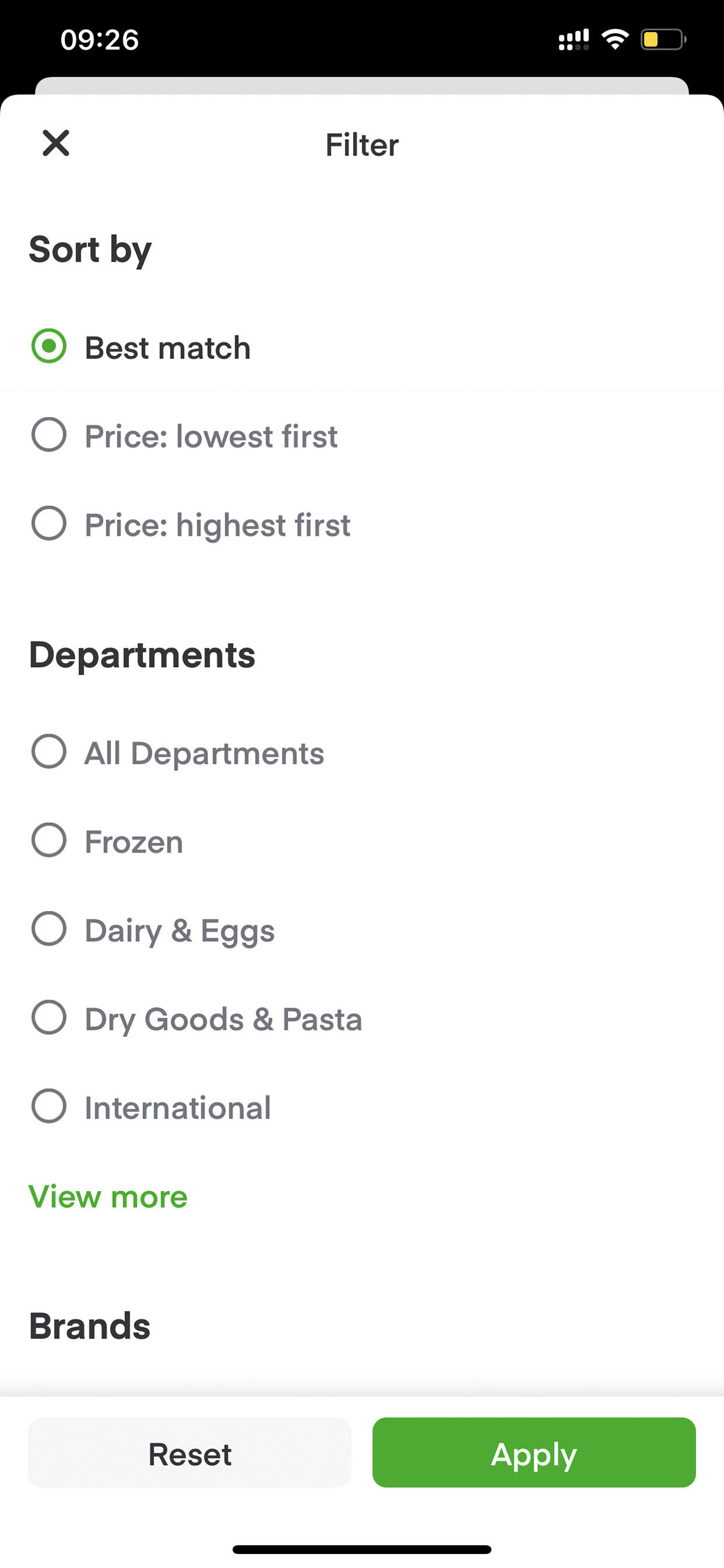Expand departments with View more
This screenshot has height=1568, width=724.
click(x=108, y=1196)
